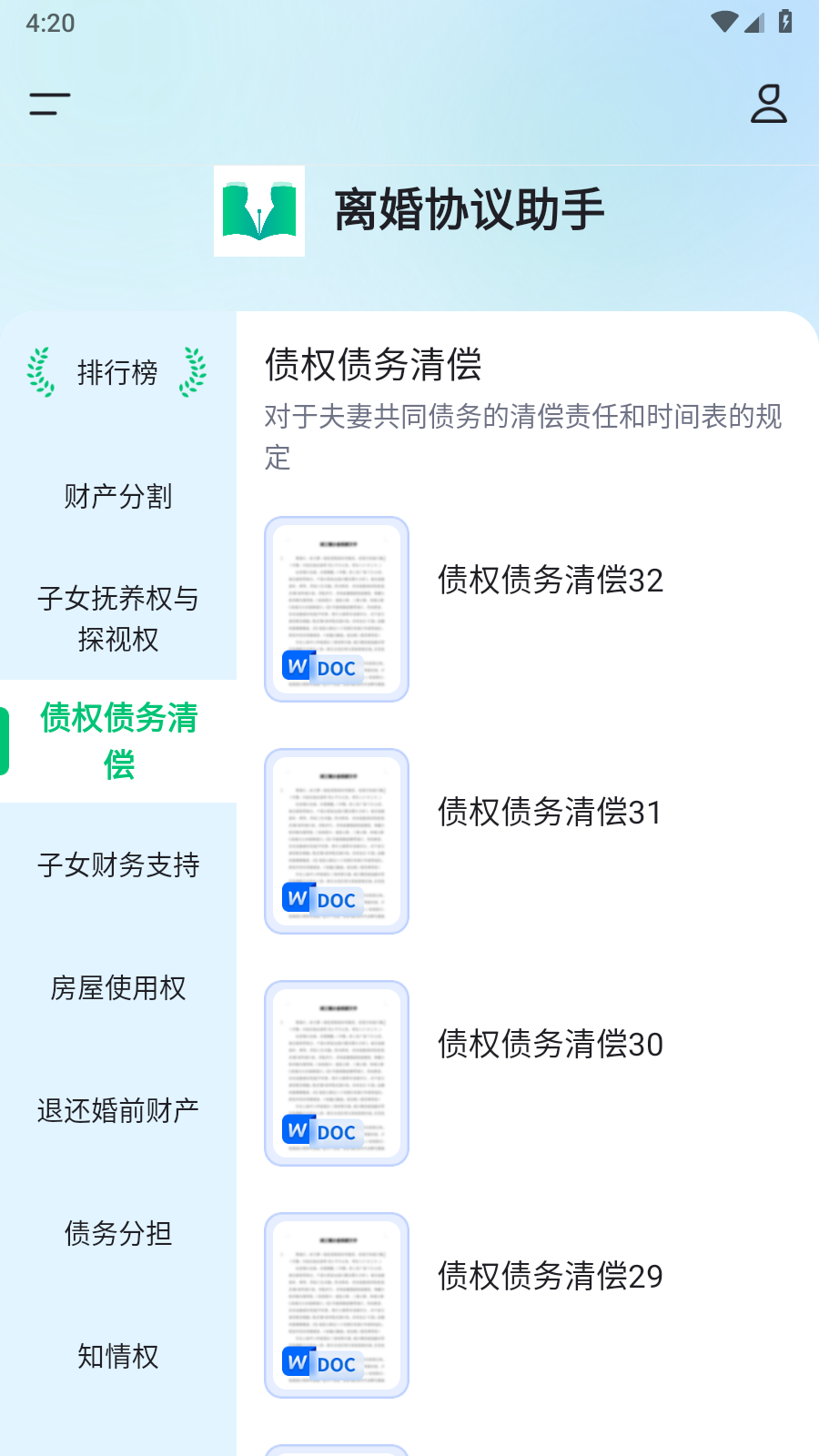Open the 债权债务清偿29 document link

[x=550, y=1278]
